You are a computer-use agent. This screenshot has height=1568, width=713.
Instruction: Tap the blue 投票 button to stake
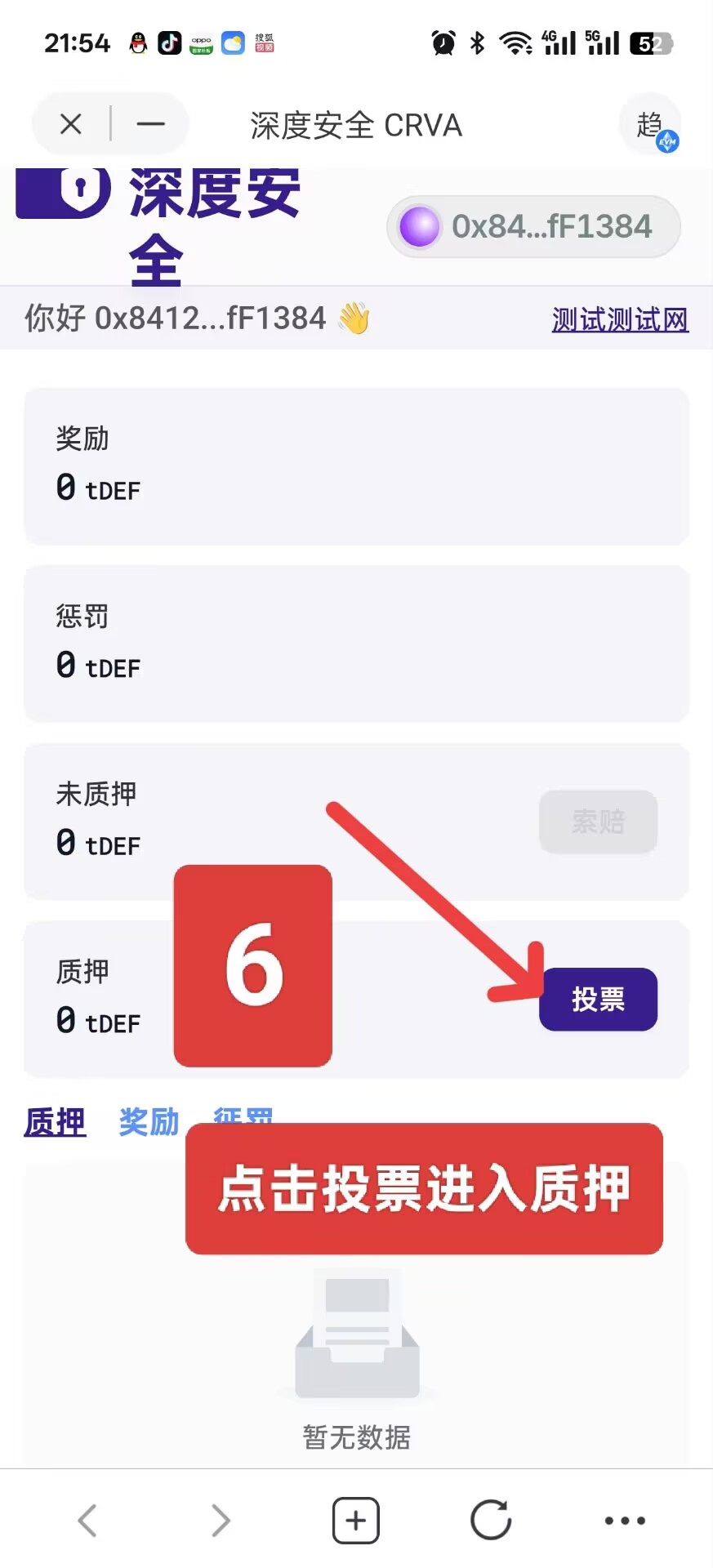point(598,999)
